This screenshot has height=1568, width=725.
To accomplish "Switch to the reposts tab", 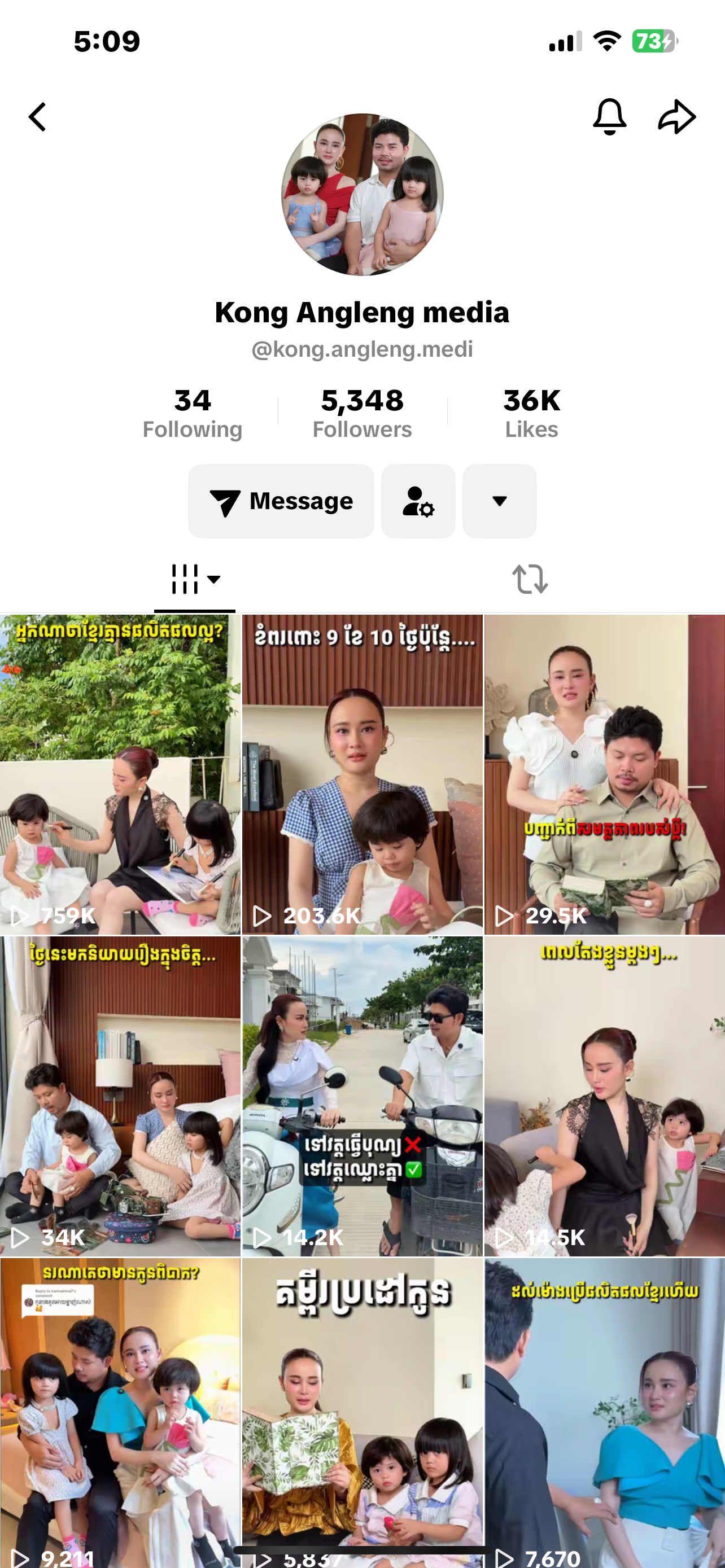I will (x=530, y=579).
